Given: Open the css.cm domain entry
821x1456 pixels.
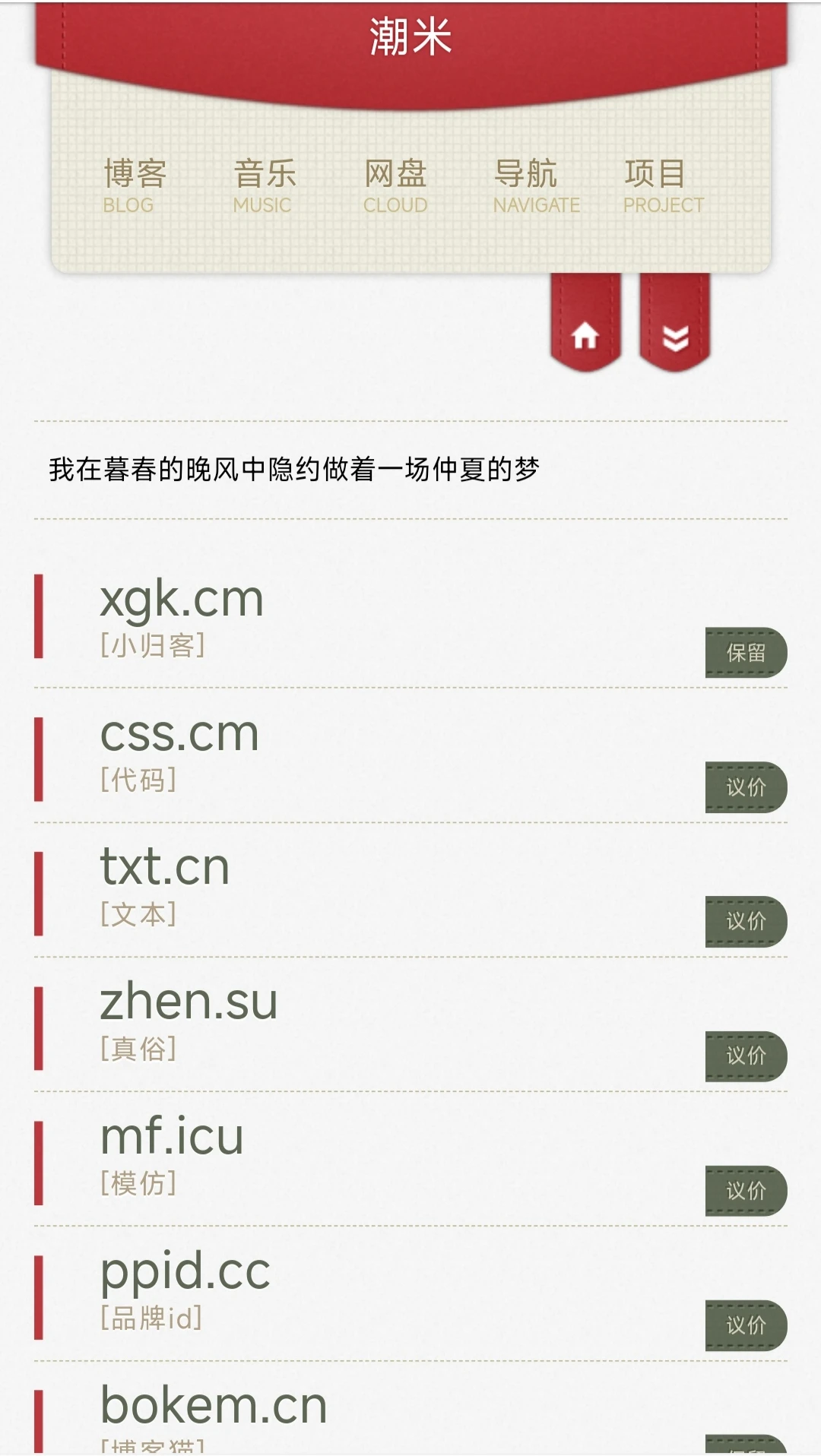Looking at the screenshot, I should click(179, 734).
